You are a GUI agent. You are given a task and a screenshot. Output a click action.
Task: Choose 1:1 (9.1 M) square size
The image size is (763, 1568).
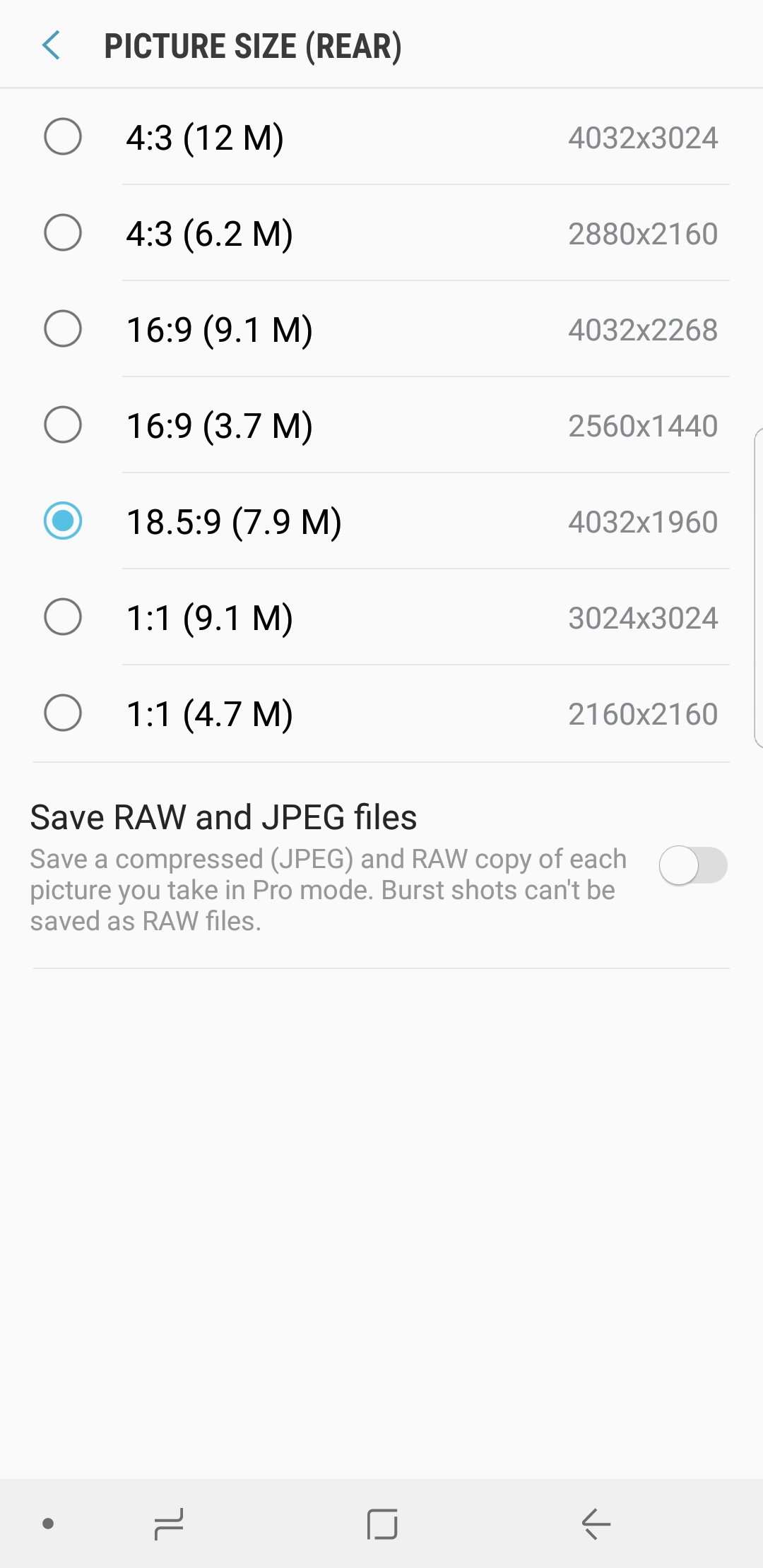(x=381, y=617)
